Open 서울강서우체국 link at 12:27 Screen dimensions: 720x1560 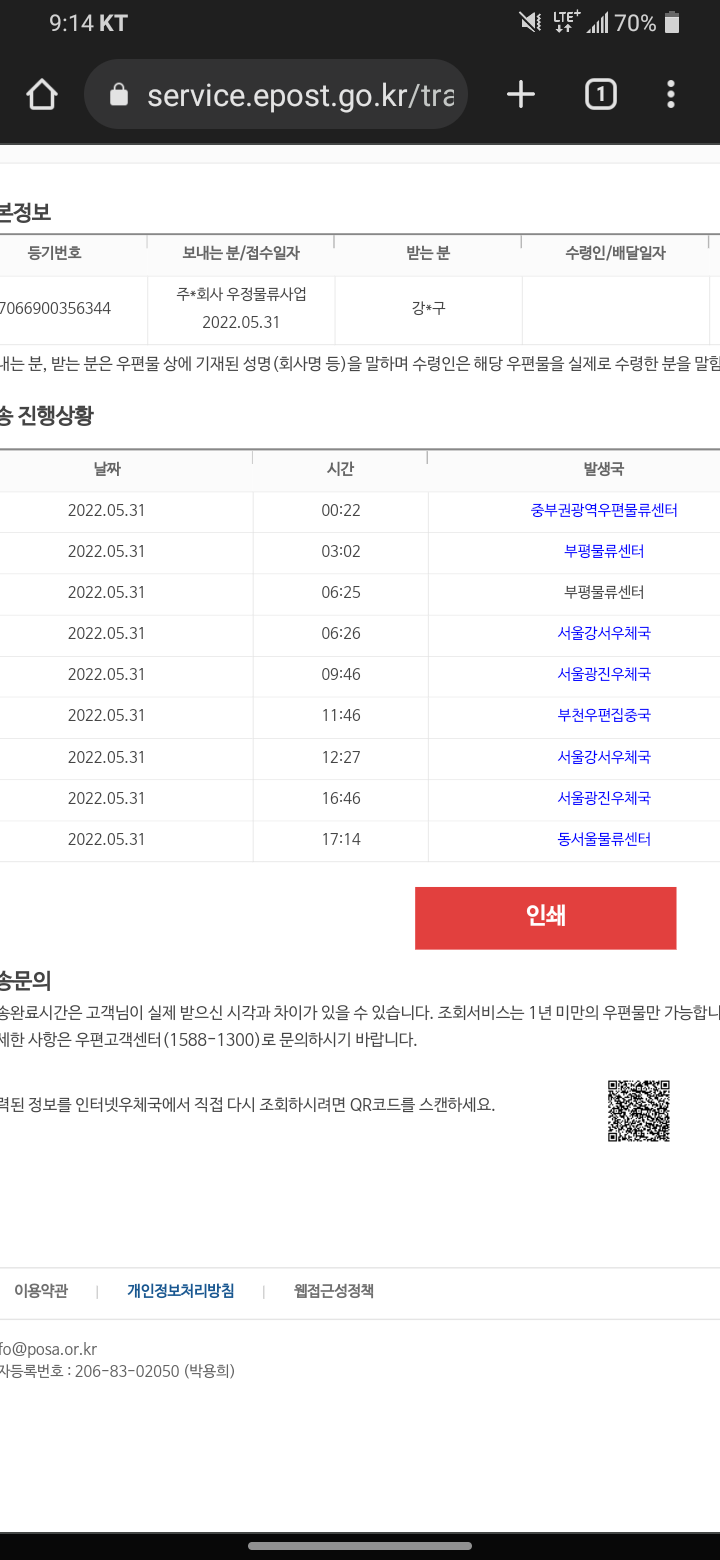(x=604, y=757)
